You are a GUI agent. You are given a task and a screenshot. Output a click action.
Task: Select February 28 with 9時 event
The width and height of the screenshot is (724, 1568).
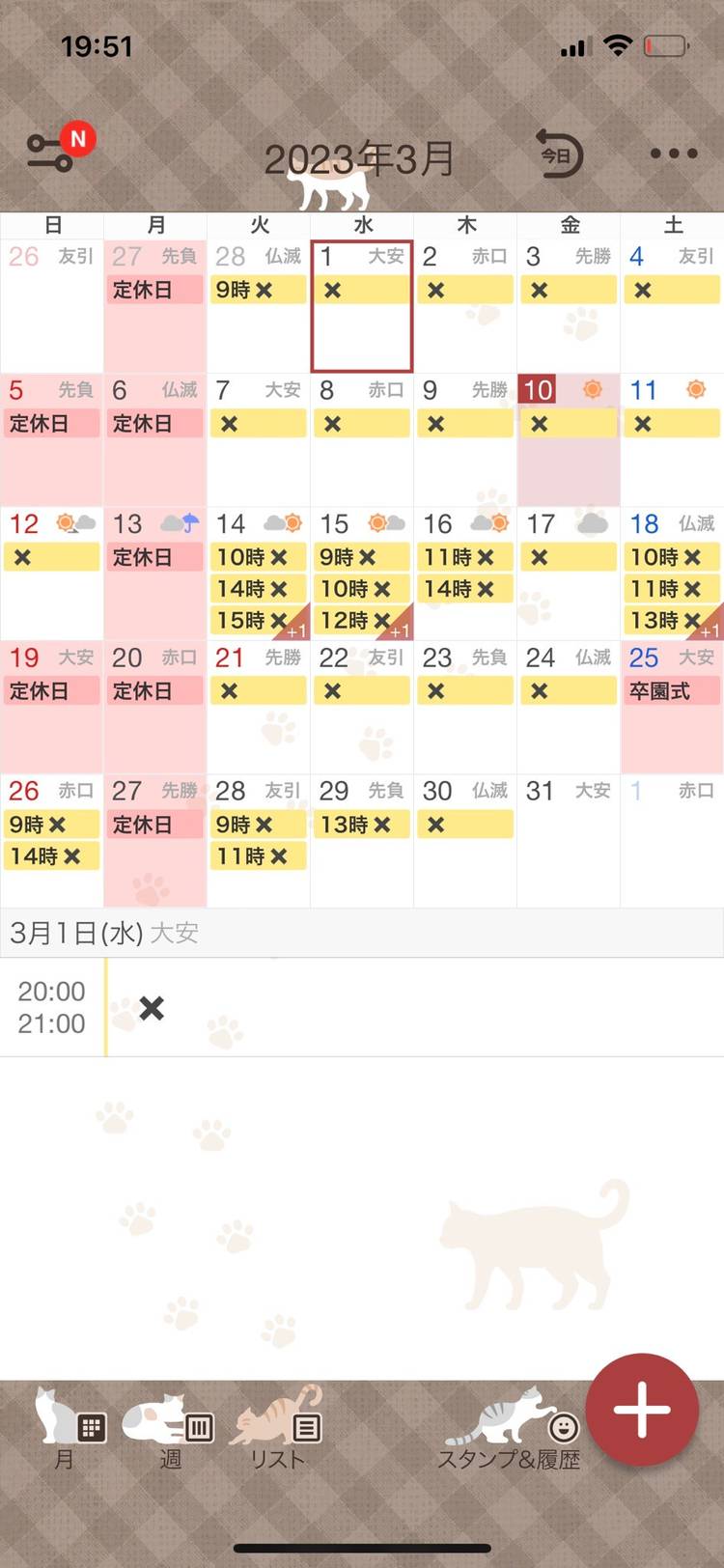click(259, 306)
